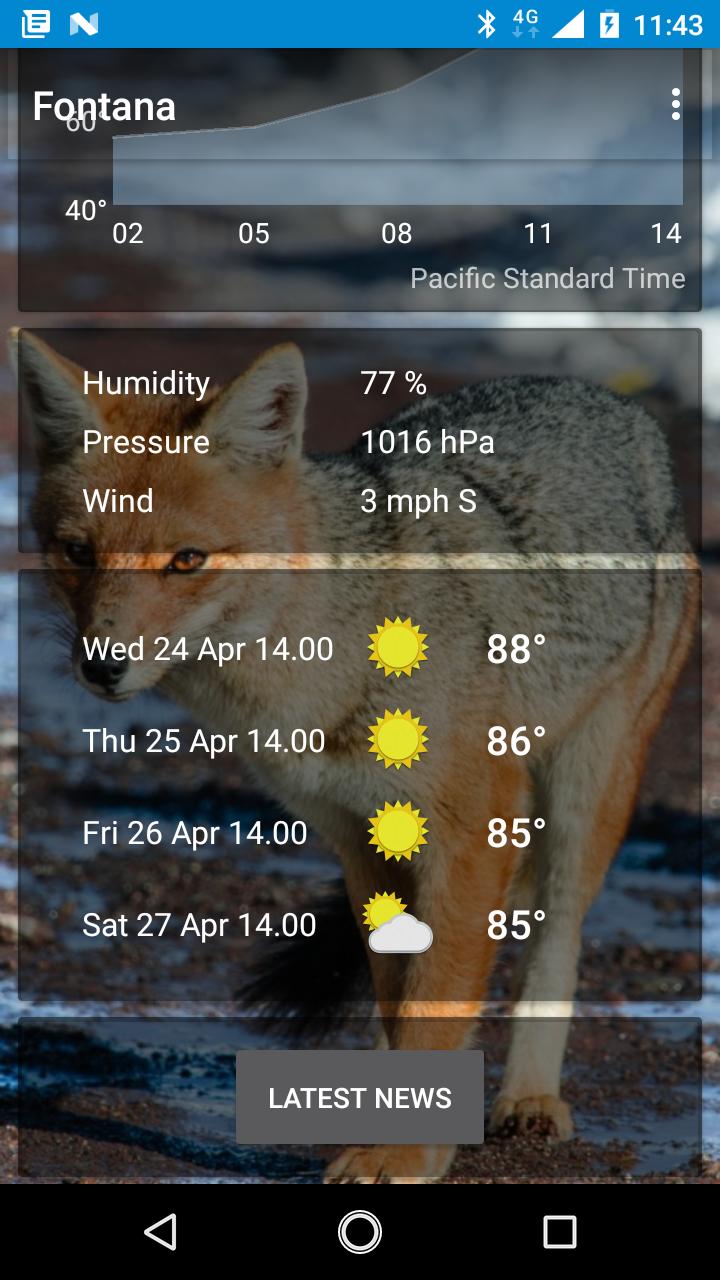Tap the sunny weather icon for Thursday
Viewport: 720px width, 1280px height.
click(399, 740)
